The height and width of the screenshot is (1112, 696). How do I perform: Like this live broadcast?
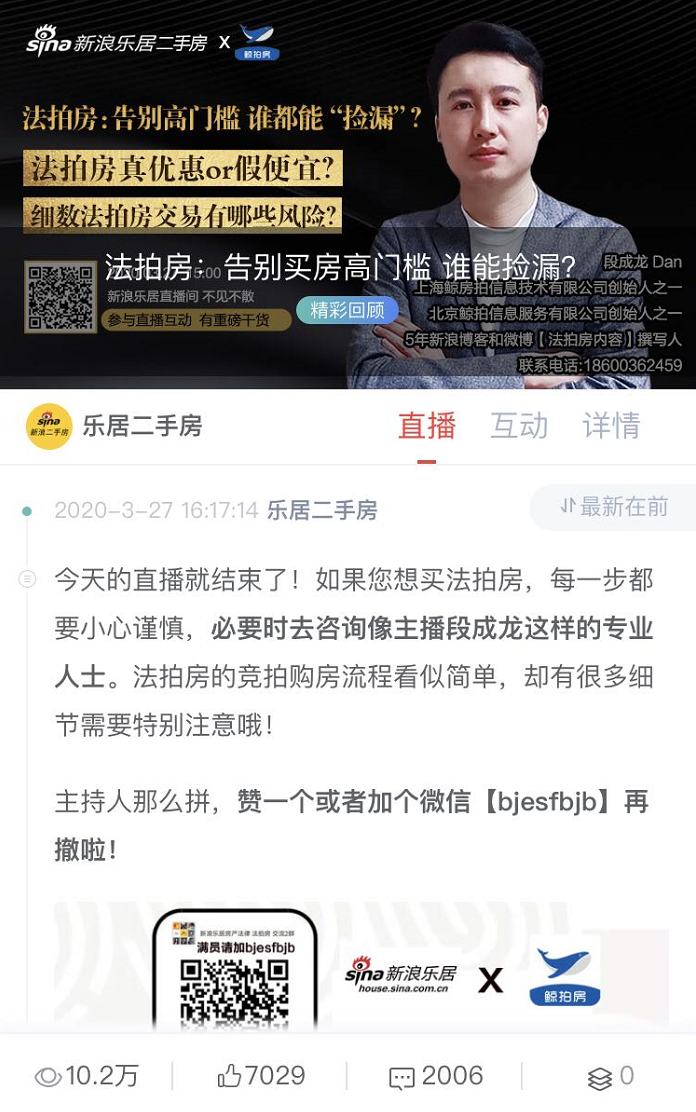261,1076
